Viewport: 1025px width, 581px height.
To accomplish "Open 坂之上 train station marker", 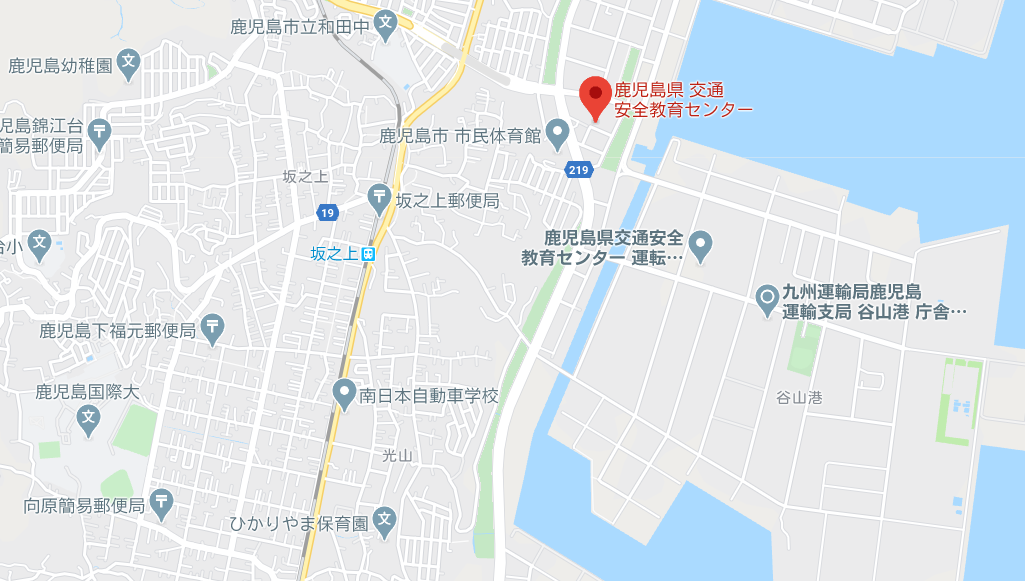I will pos(369,255).
